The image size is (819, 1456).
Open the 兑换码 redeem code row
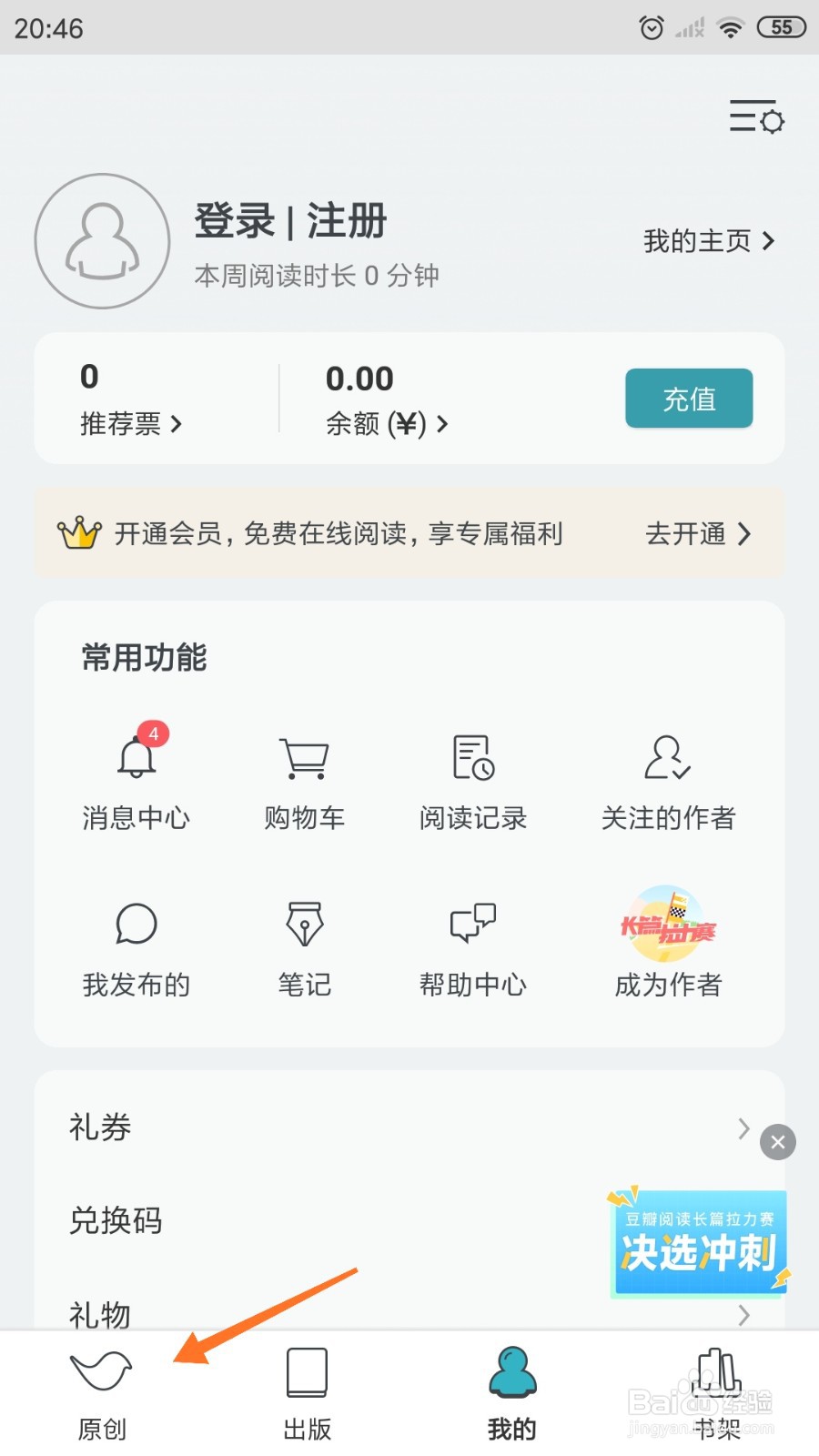pos(318,1220)
